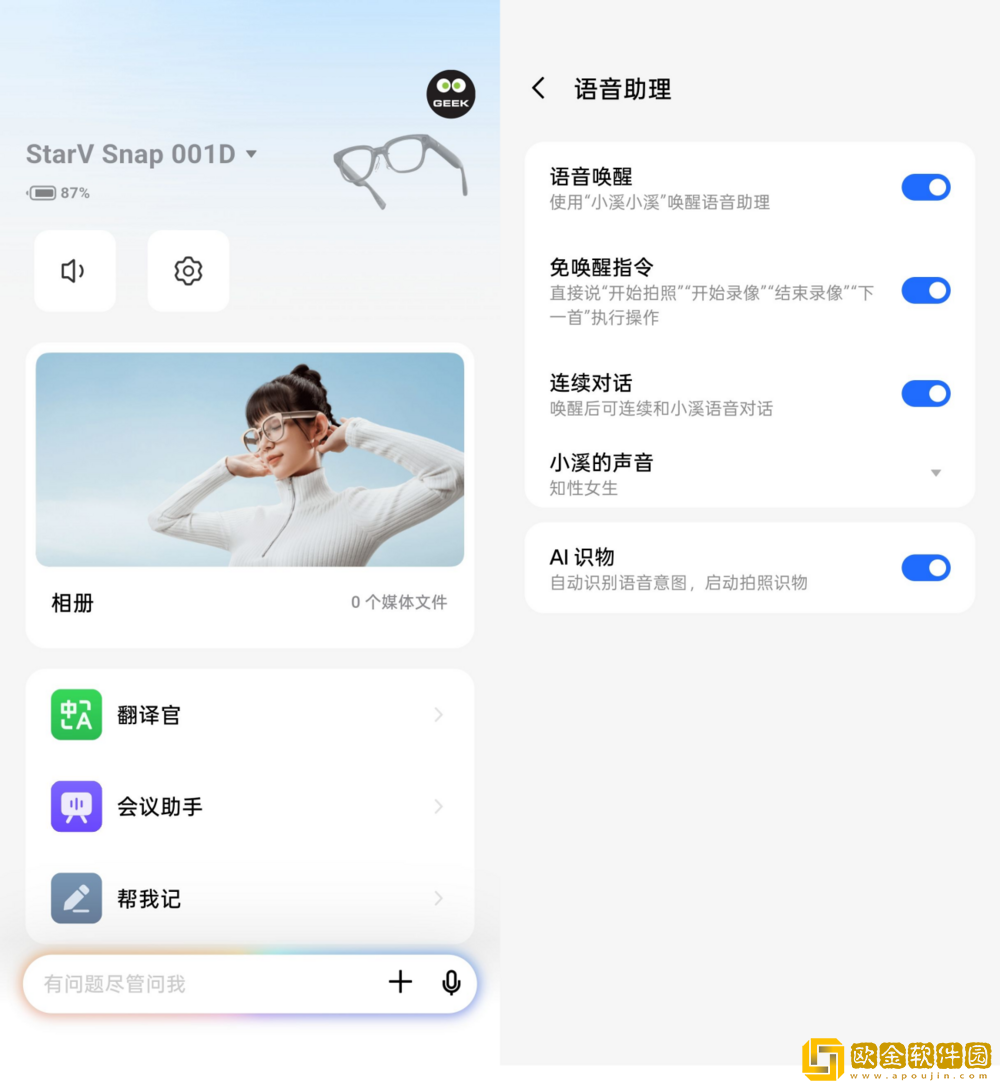Open the 相册 album section
This screenshot has width=1000, height=1085.
tap(72, 603)
